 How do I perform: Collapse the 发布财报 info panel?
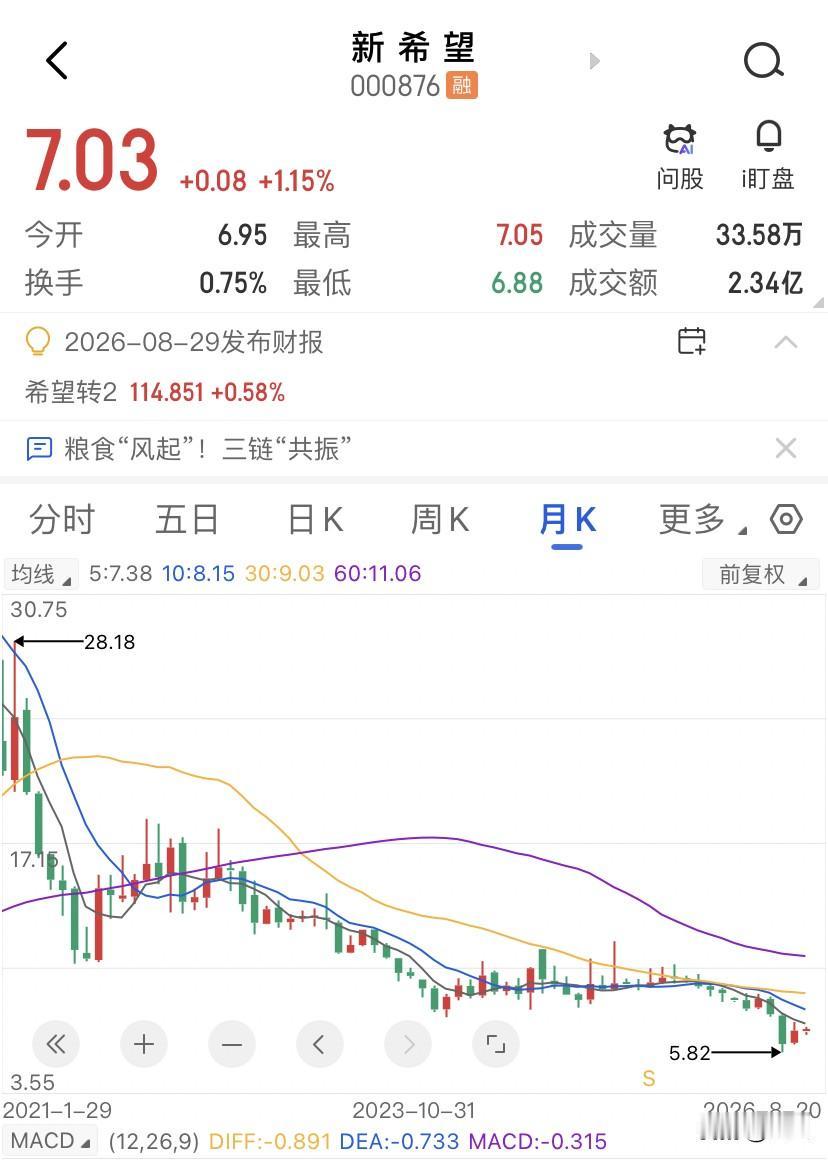[786, 342]
